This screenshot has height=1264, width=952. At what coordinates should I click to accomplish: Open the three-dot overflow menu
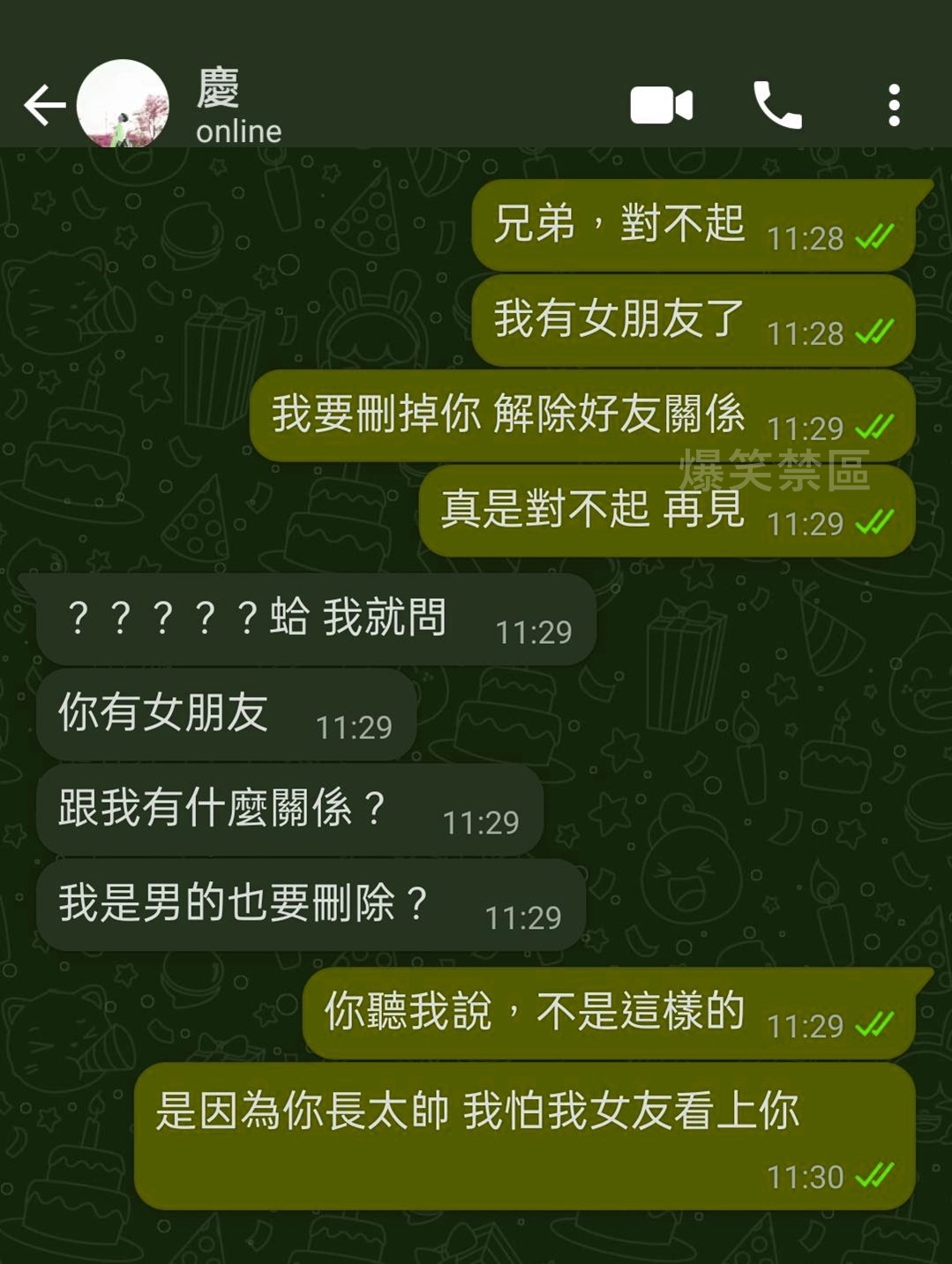tap(894, 106)
